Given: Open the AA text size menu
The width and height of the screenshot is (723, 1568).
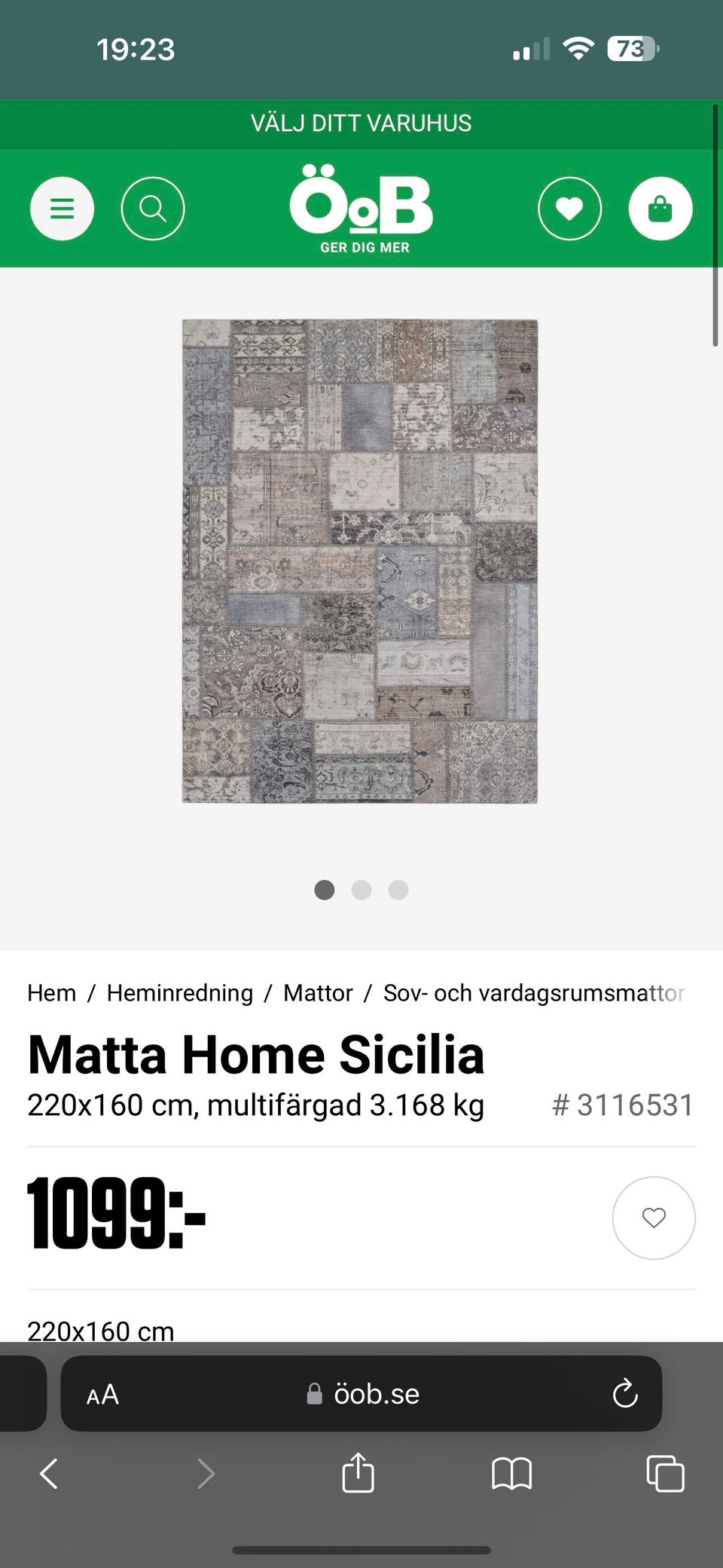Looking at the screenshot, I should click(x=102, y=1394).
